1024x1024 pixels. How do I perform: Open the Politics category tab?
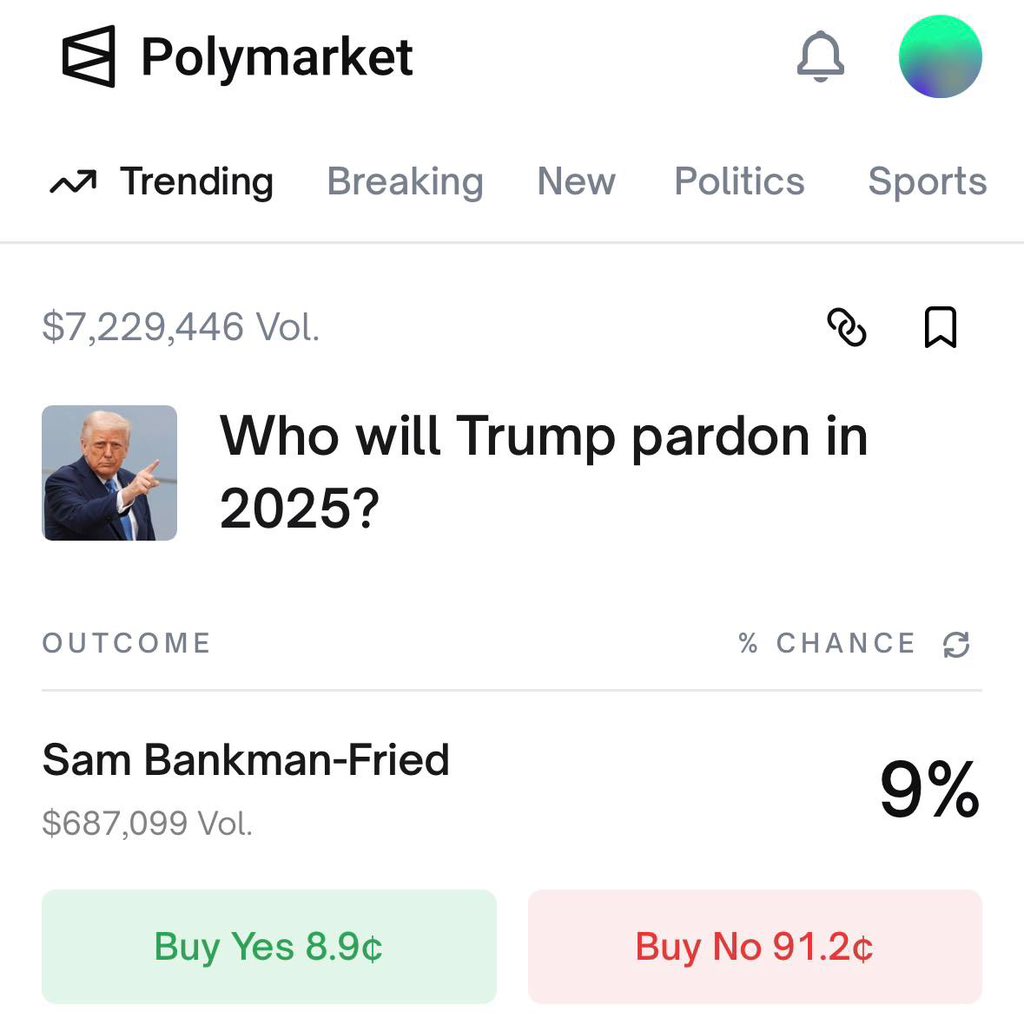pos(739,182)
